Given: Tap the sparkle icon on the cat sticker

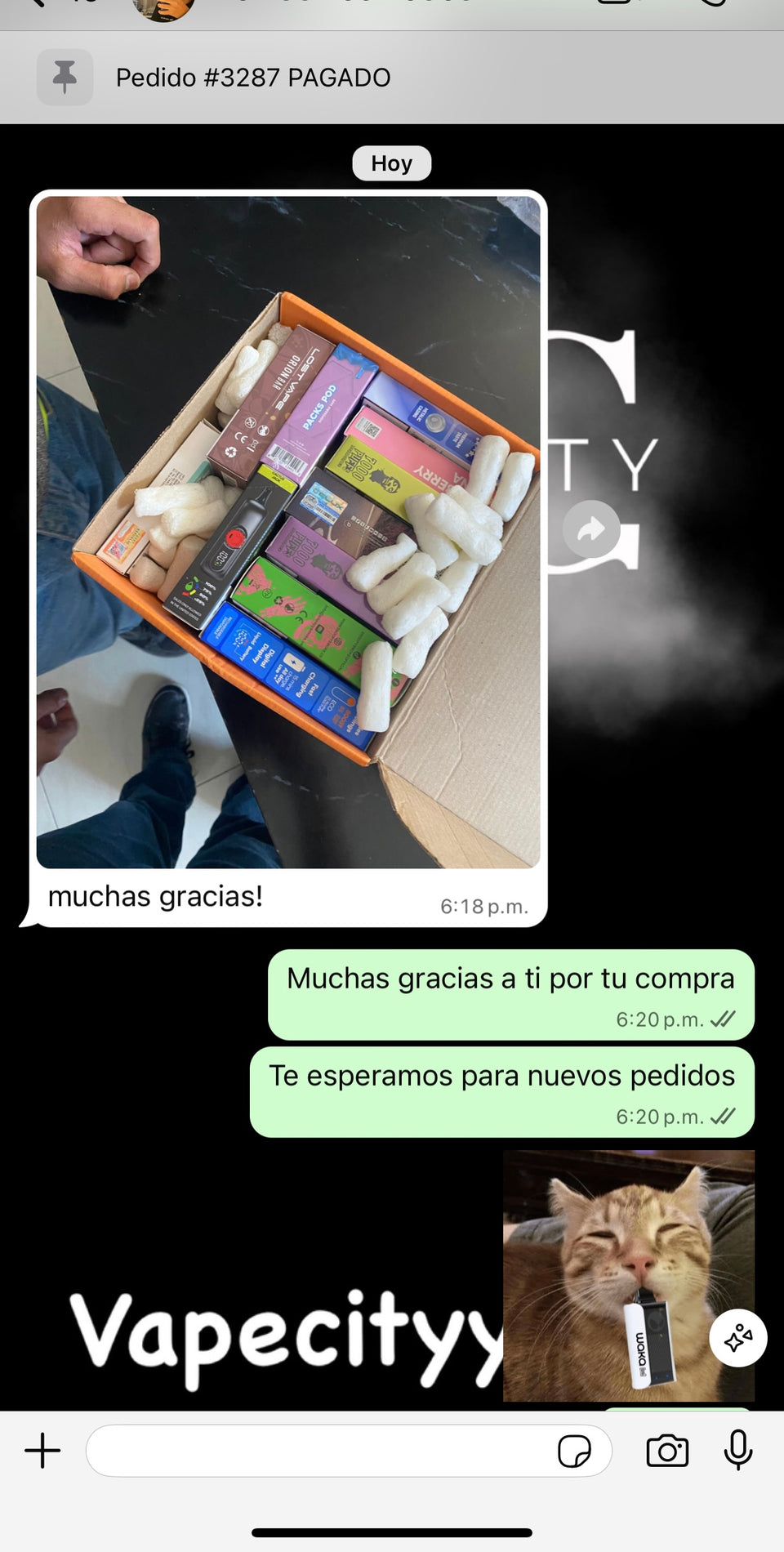Looking at the screenshot, I should (x=737, y=1338).
